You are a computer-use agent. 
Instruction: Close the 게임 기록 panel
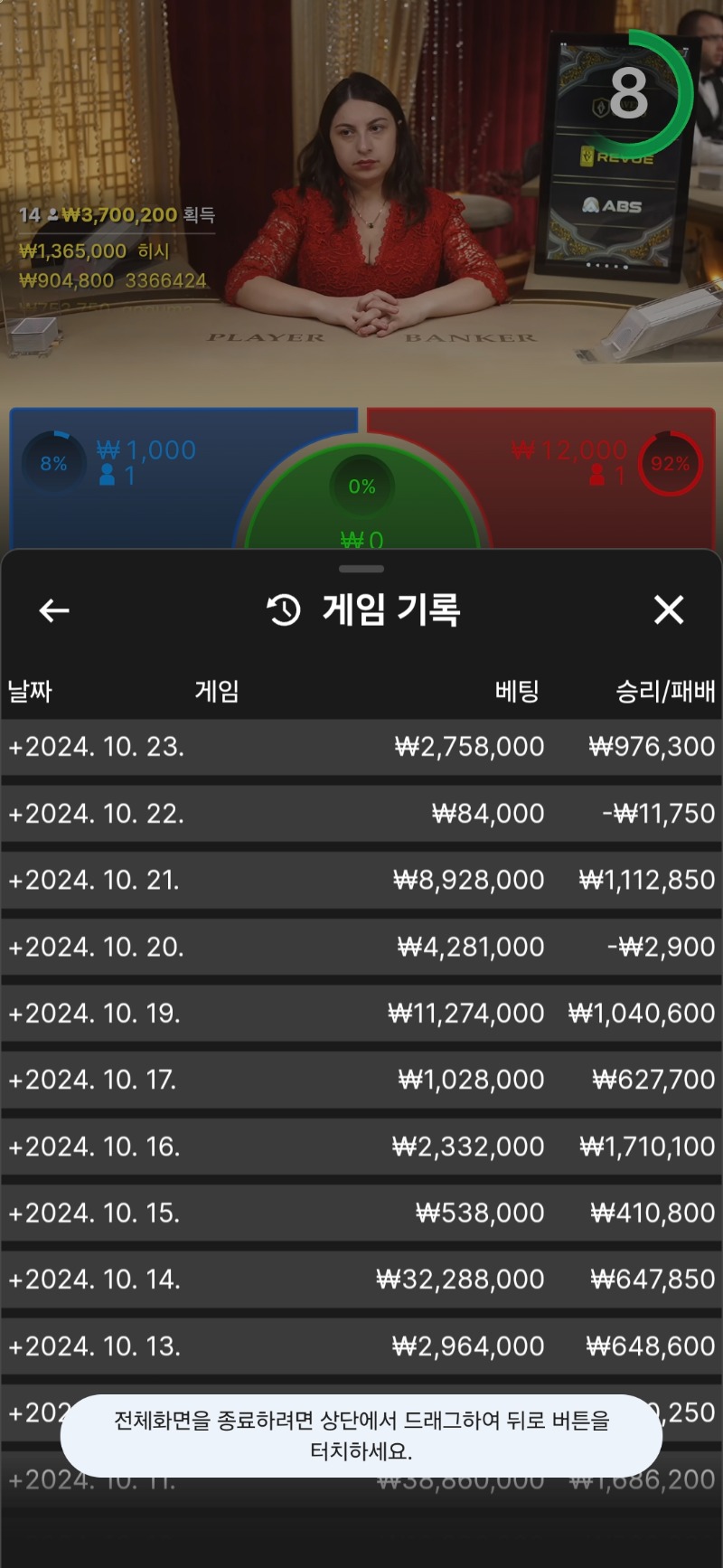(669, 610)
